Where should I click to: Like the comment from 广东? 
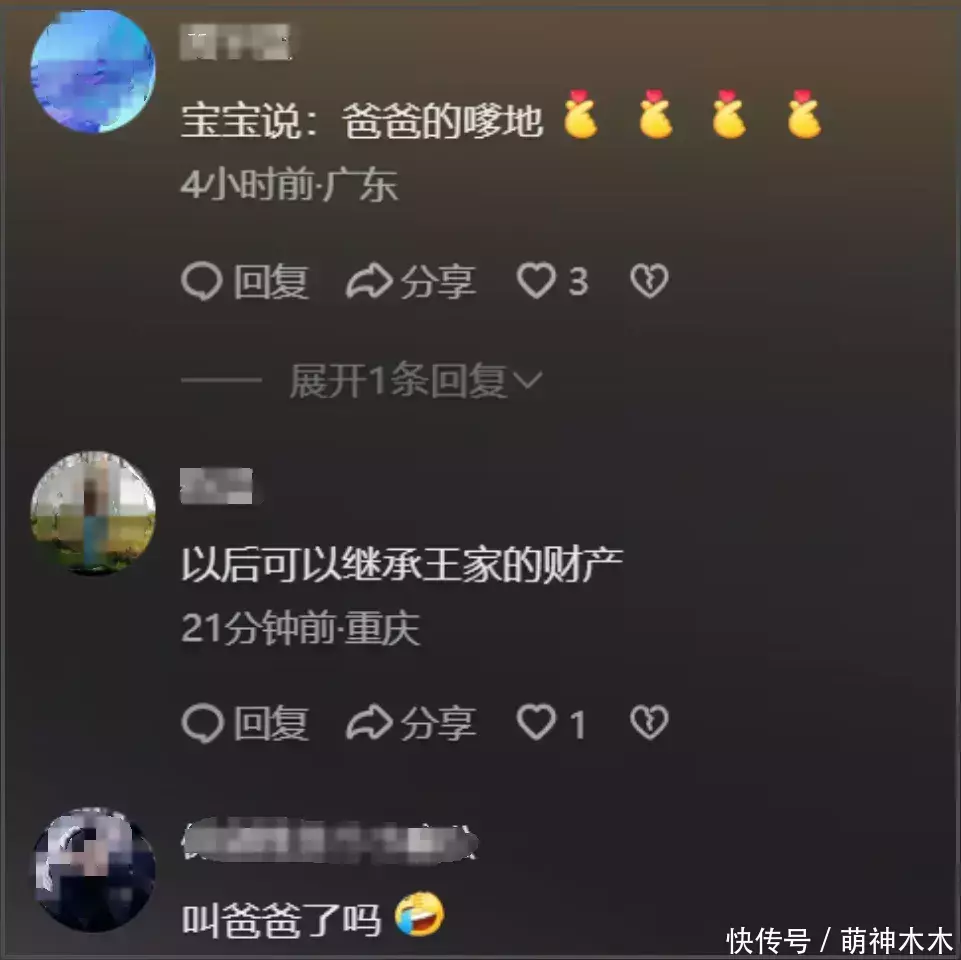537,283
